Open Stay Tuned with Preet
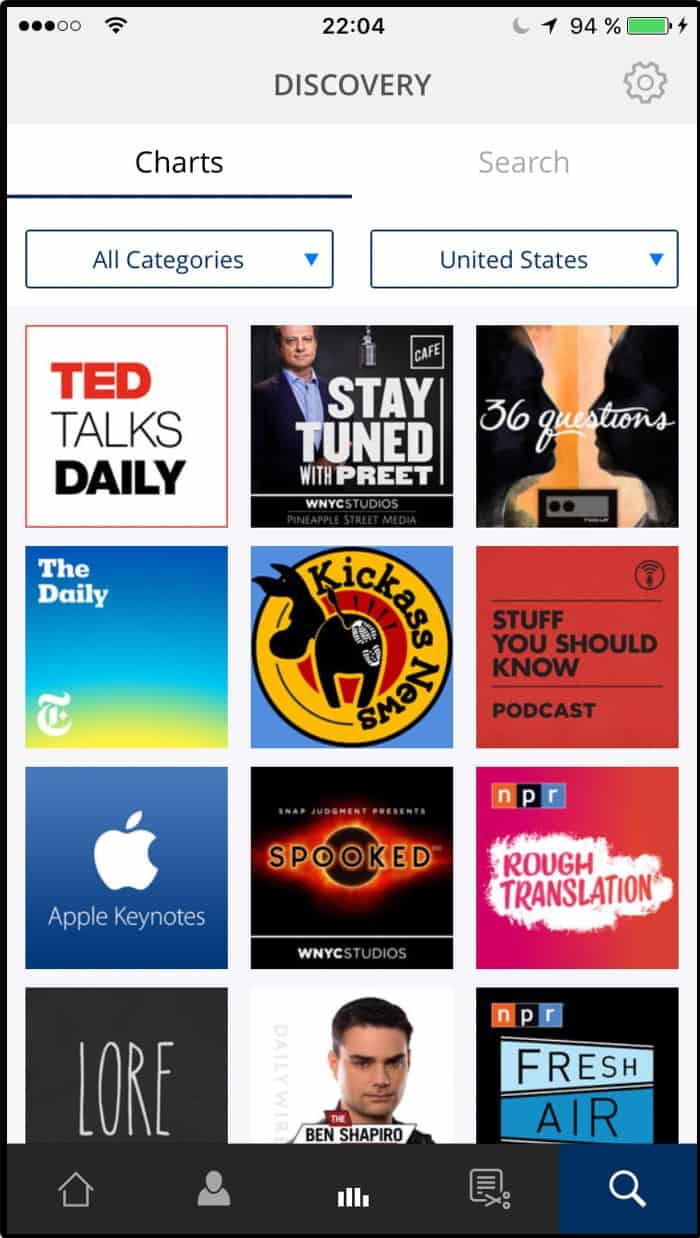The image size is (700, 1238). pyautogui.click(x=352, y=426)
